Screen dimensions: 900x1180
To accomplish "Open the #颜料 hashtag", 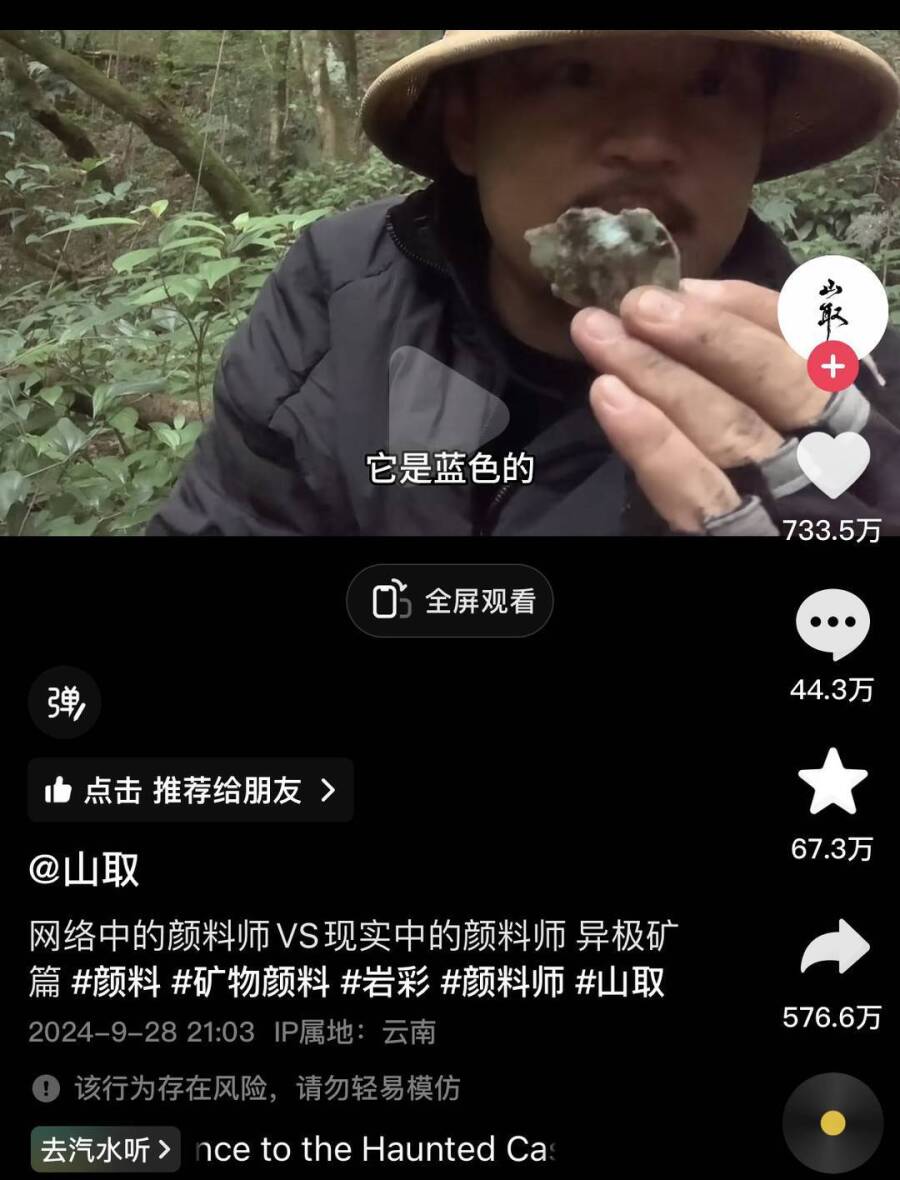I will [116, 982].
